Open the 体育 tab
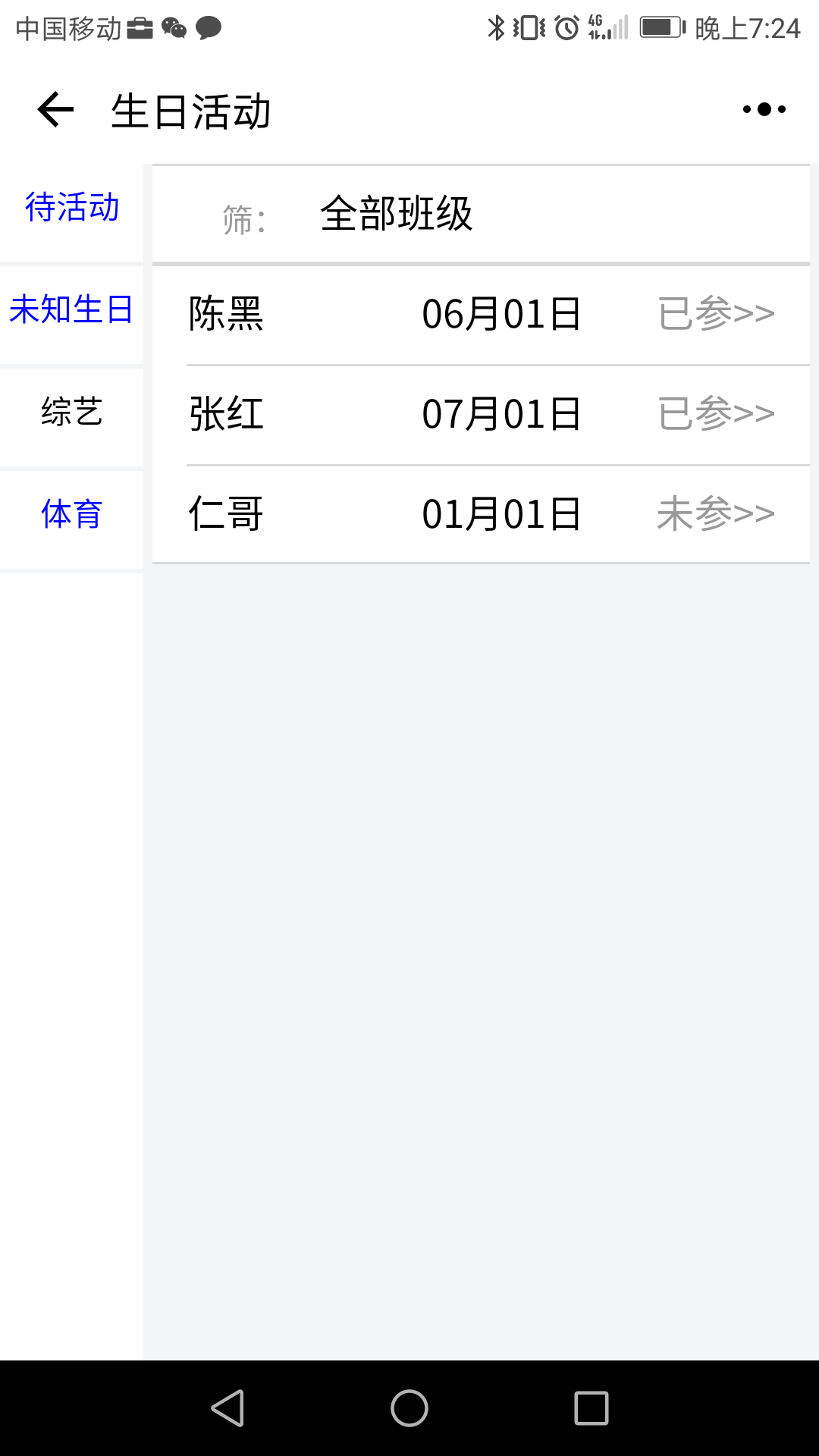The width and height of the screenshot is (819, 1456). 72,514
